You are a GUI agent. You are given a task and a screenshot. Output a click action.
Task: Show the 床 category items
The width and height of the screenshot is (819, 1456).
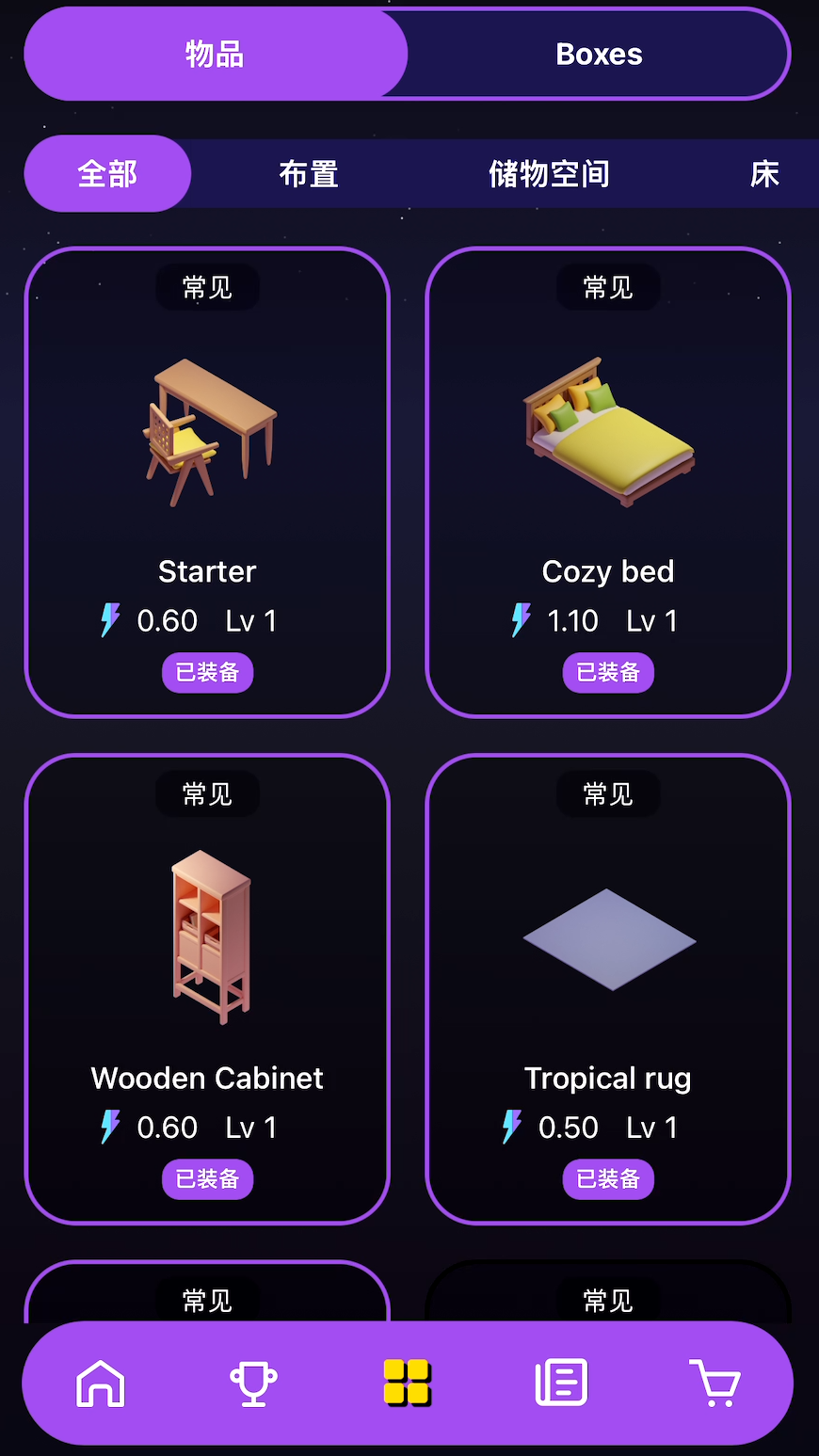click(x=764, y=174)
